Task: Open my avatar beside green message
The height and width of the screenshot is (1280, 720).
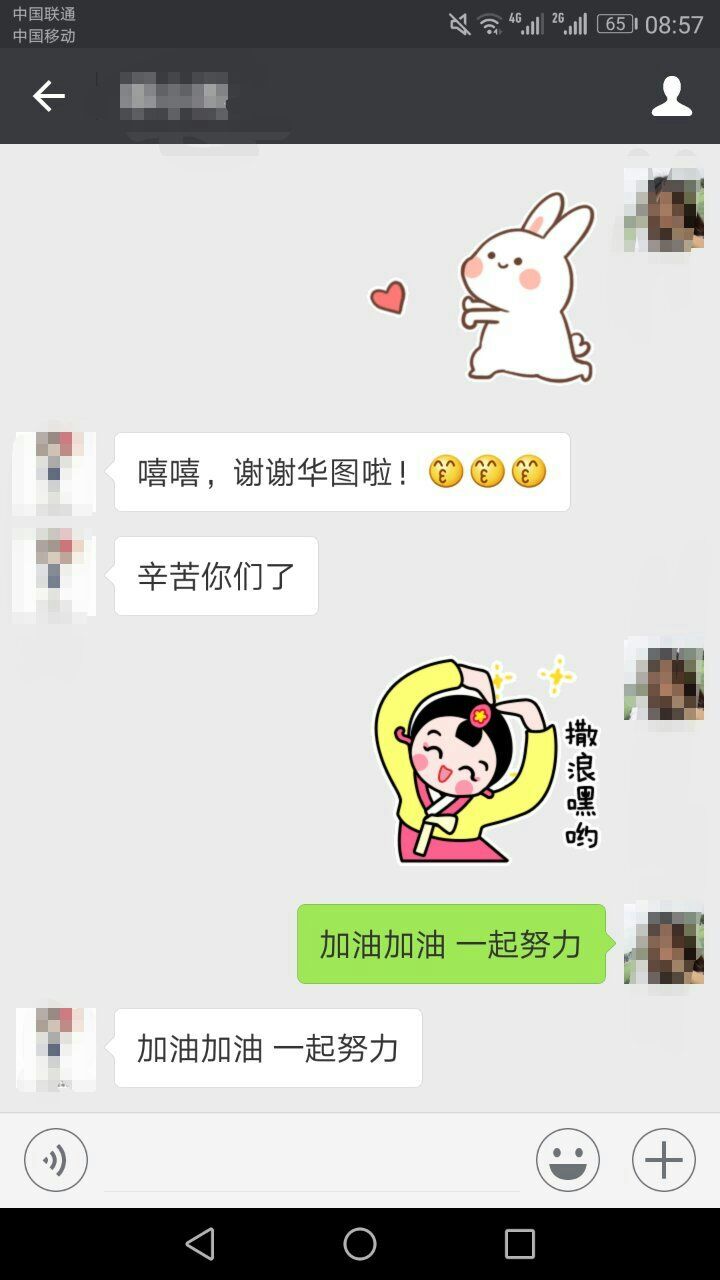Action: click(x=663, y=943)
